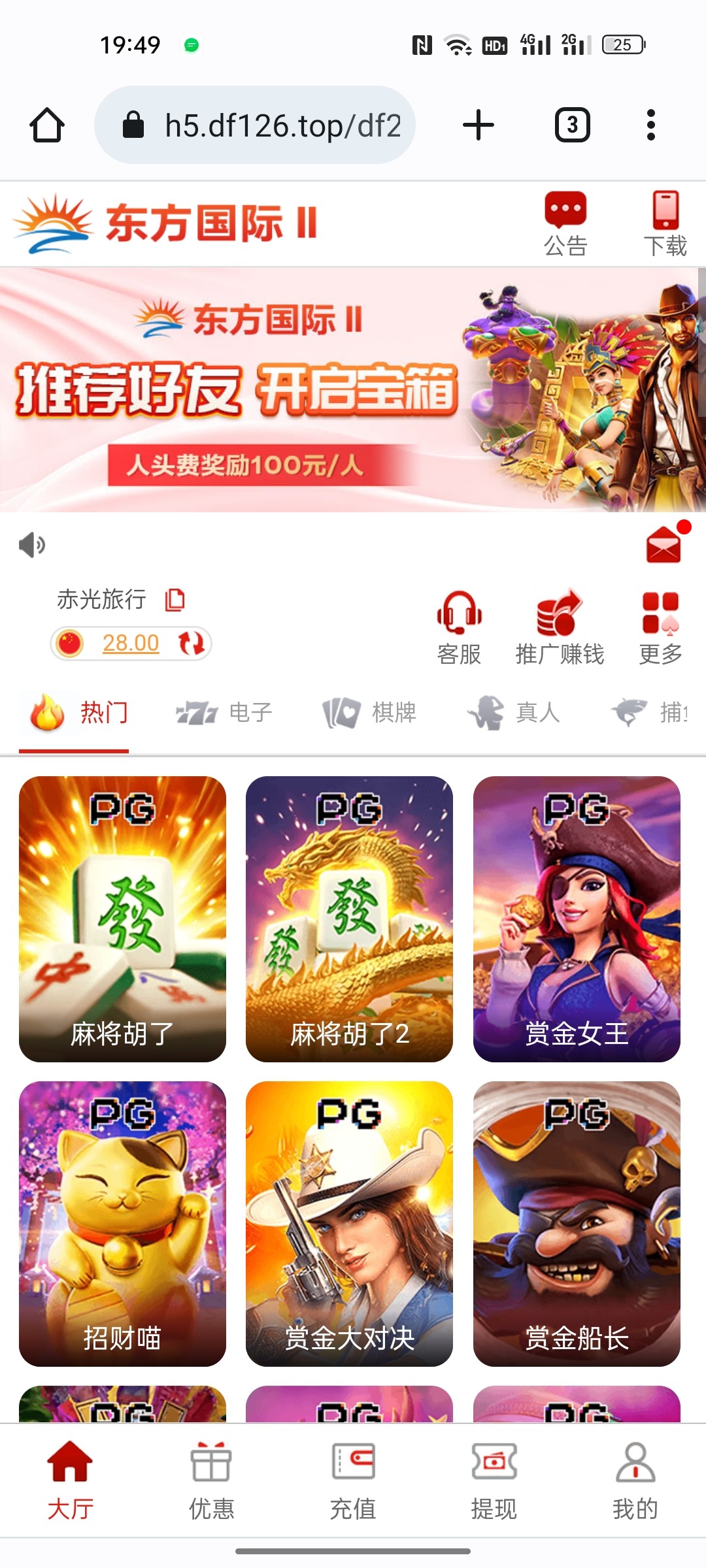Open the 更多 menu

coord(661,629)
